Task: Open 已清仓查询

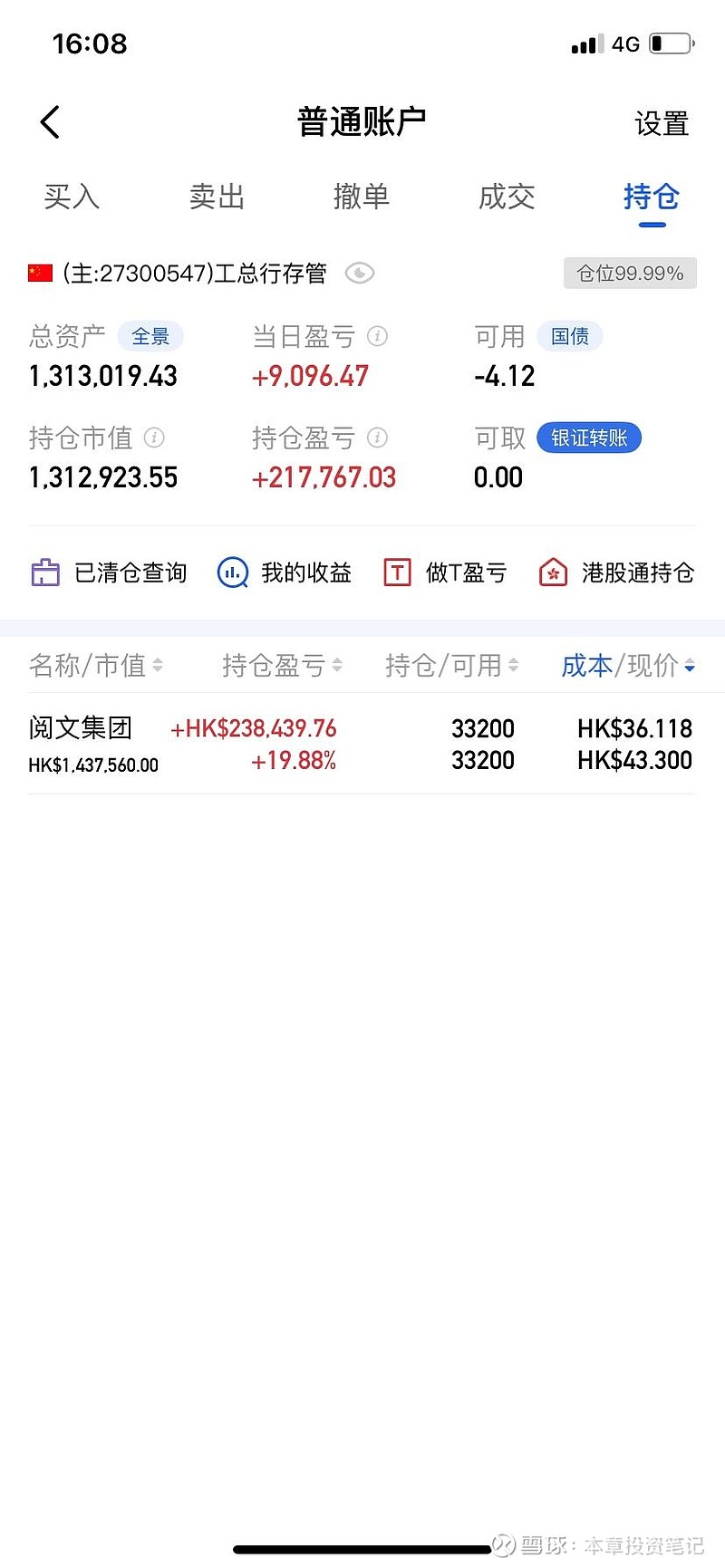Action: (x=109, y=572)
